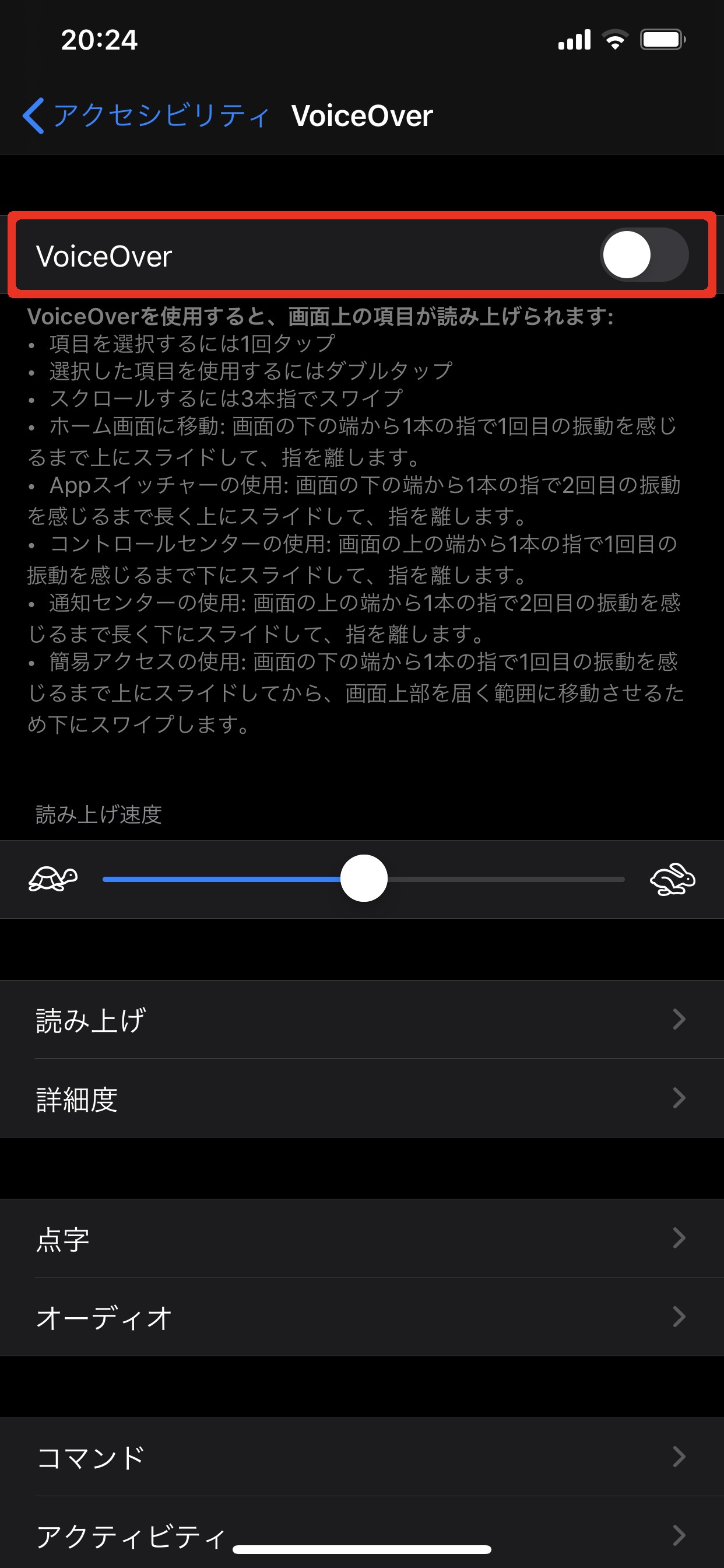This screenshot has height=1568, width=724.
Task: Open the 詳細度 settings row
Action: pyautogui.click(x=361, y=1098)
